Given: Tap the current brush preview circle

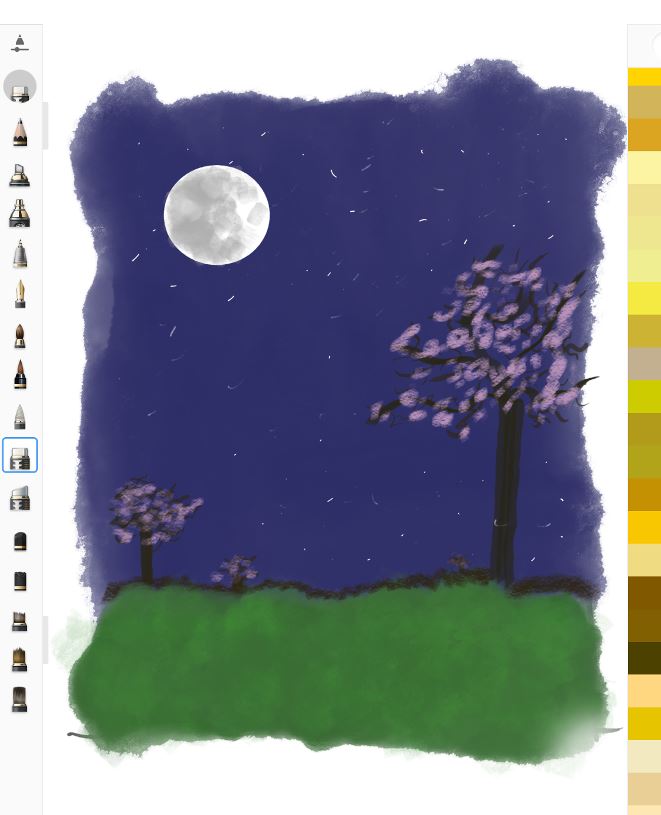Looking at the screenshot, I should (20, 86).
